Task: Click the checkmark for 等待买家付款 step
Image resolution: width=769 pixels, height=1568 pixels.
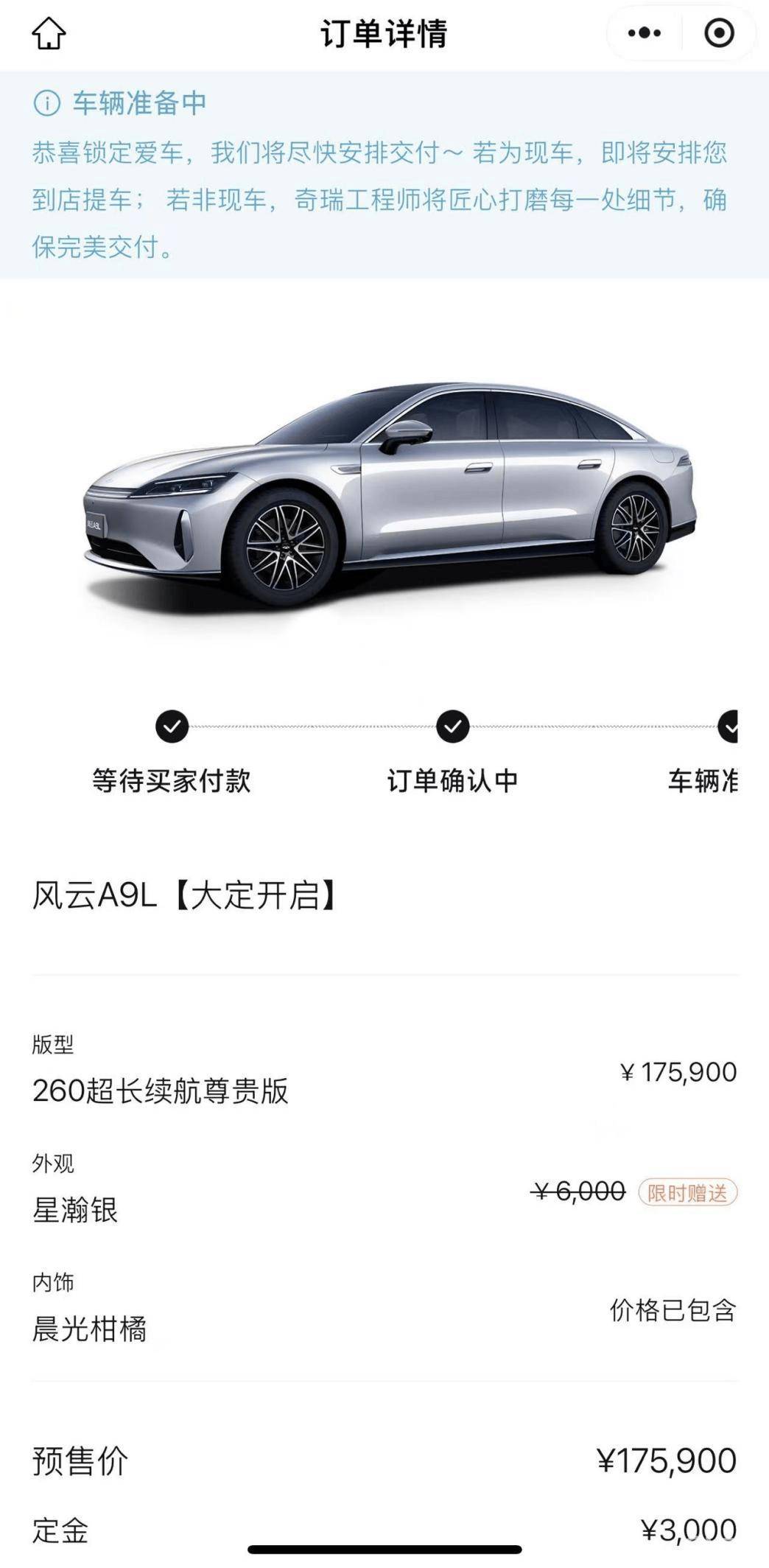Action: point(172,726)
